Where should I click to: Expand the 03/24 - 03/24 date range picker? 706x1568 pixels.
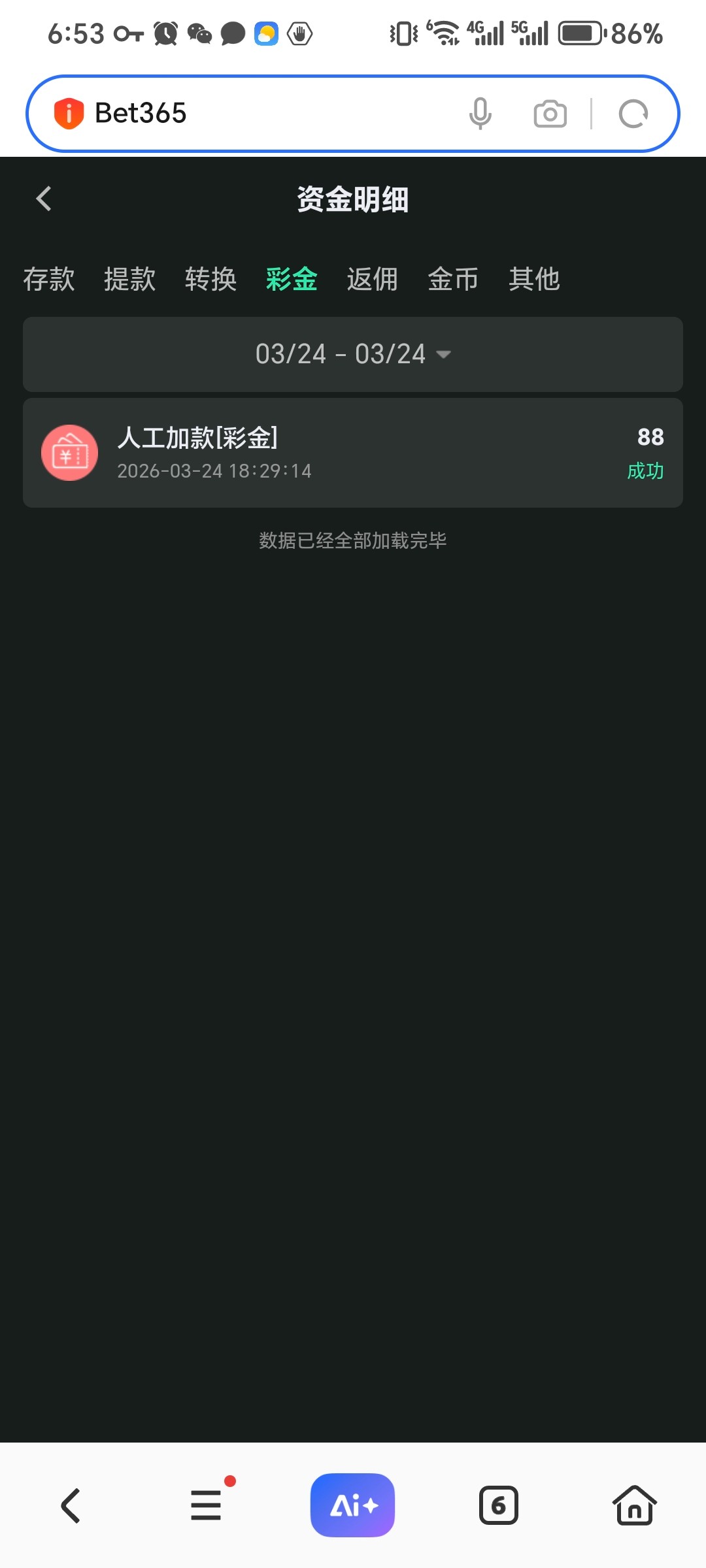click(353, 354)
